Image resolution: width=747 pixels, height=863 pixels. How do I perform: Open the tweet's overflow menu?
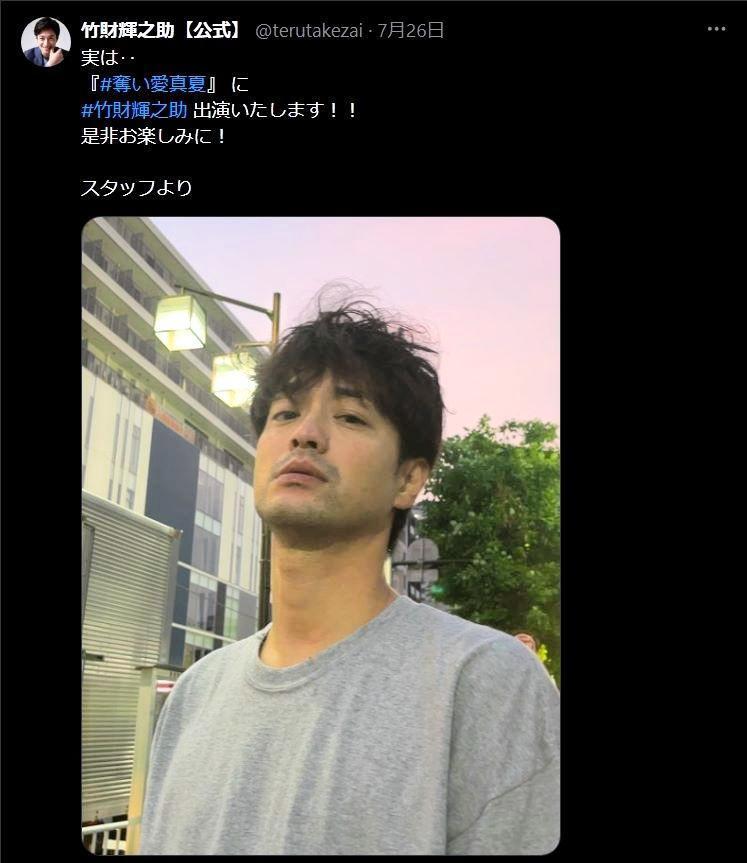716,29
